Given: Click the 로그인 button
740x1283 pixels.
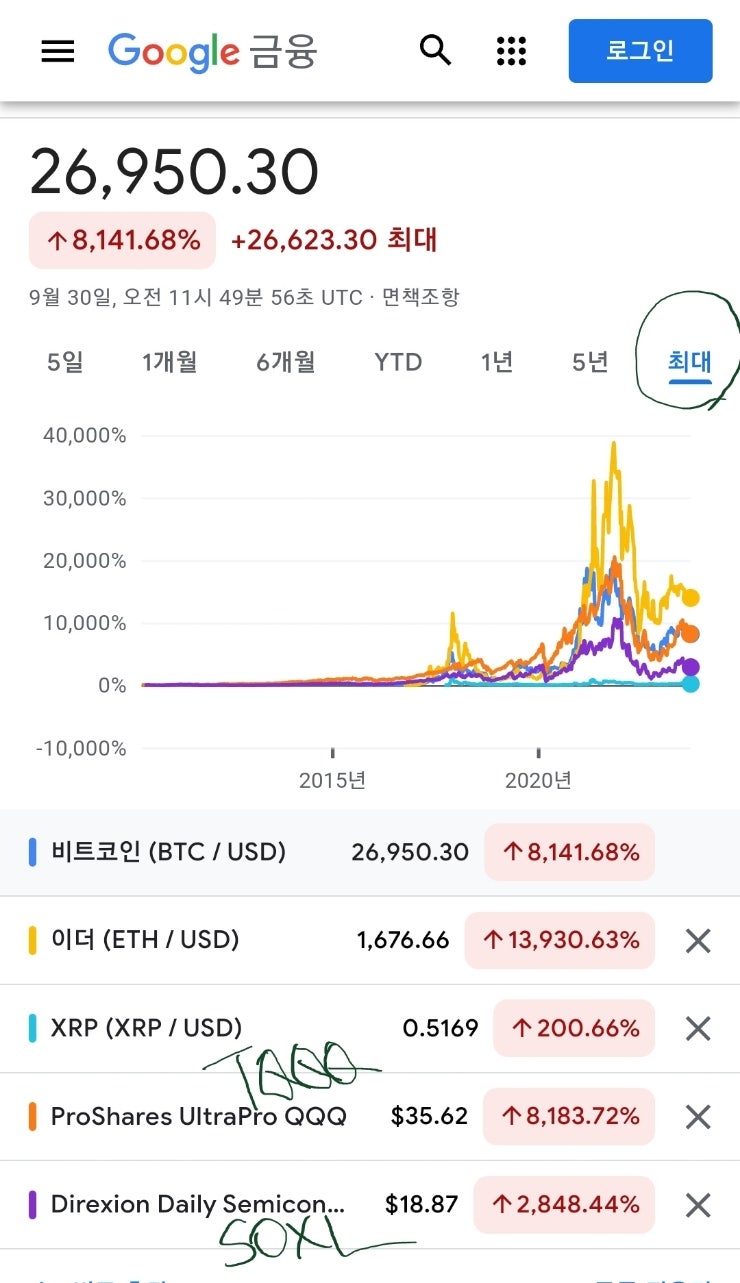Looking at the screenshot, I should pos(640,51).
